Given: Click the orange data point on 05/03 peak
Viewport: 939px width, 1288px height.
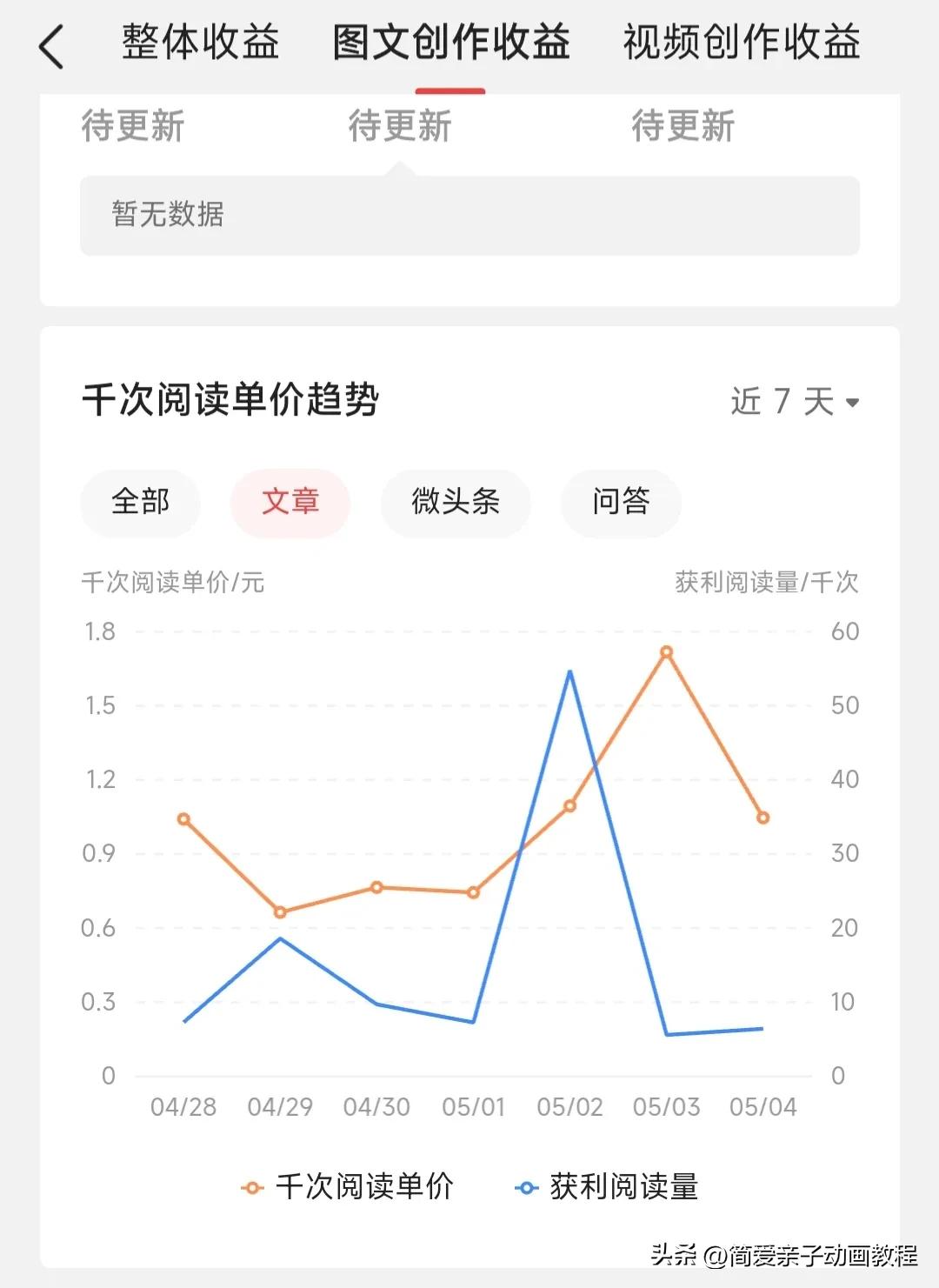Looking at the screenshot, I should pyautogui.click(x=665, y=651).
